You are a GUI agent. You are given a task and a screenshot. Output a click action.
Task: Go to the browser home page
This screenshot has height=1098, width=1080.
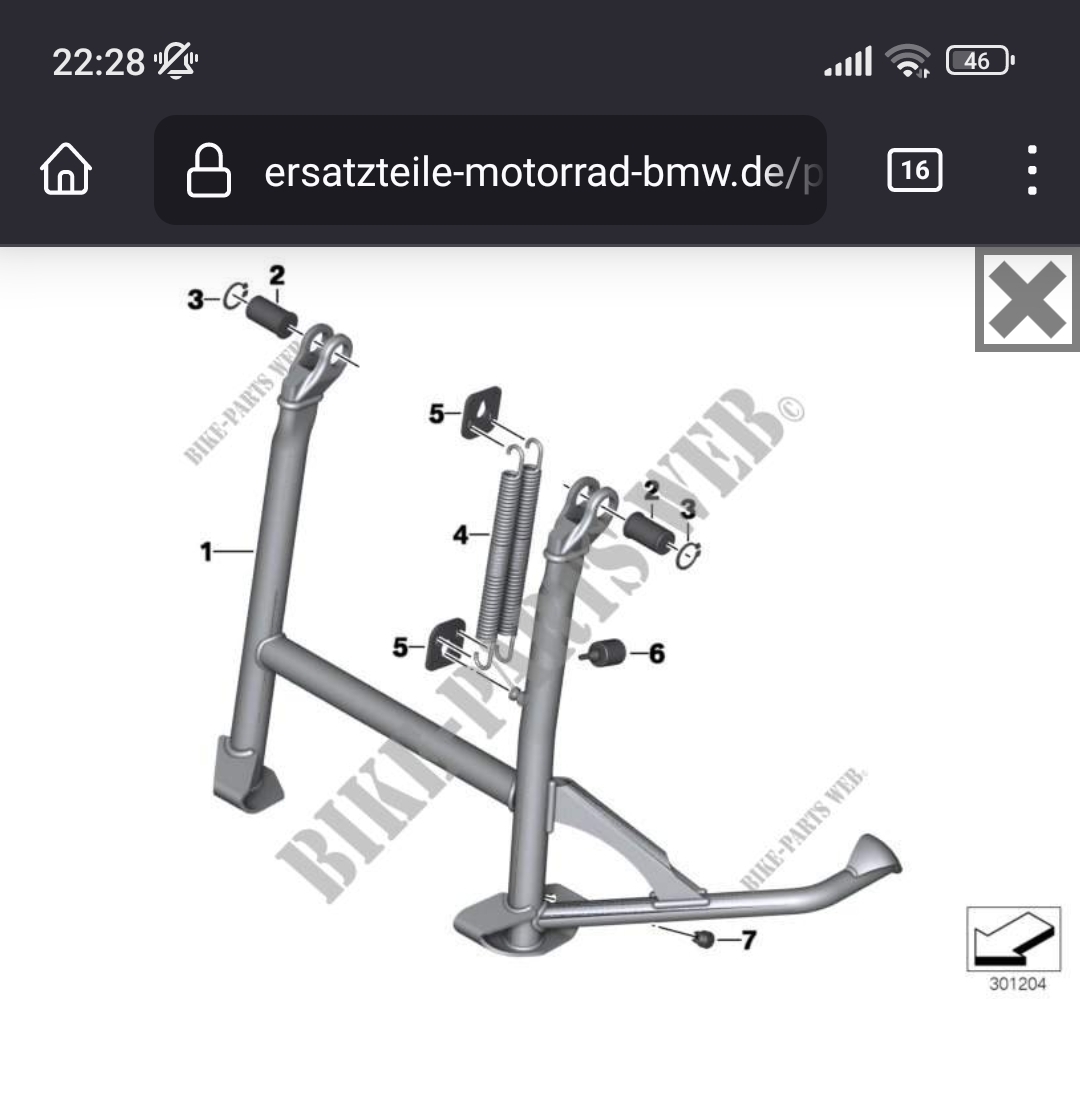(66, 171)
